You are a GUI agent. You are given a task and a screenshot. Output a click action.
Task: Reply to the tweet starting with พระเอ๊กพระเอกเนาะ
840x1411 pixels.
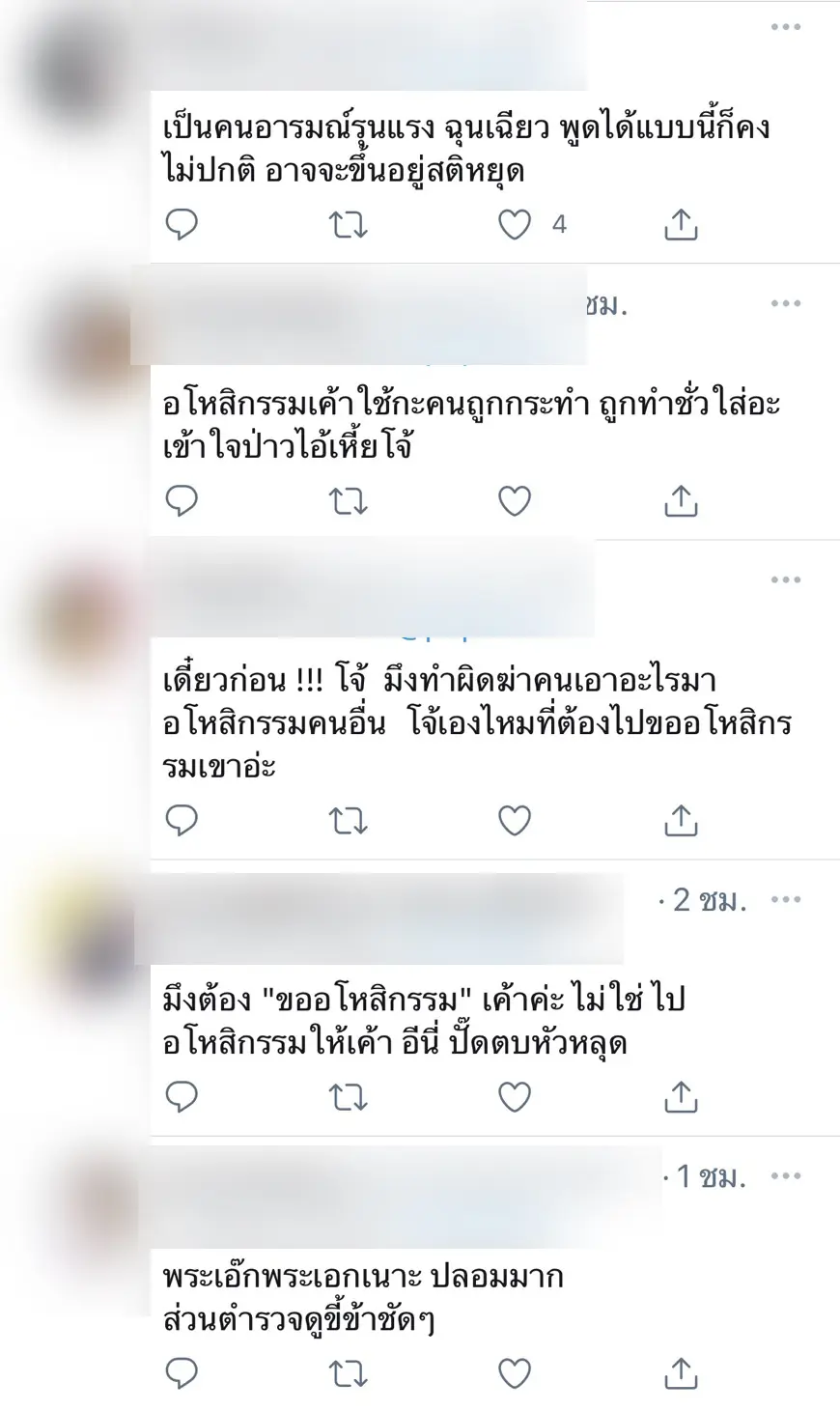pyautogui.click(x=182, y=1373)
